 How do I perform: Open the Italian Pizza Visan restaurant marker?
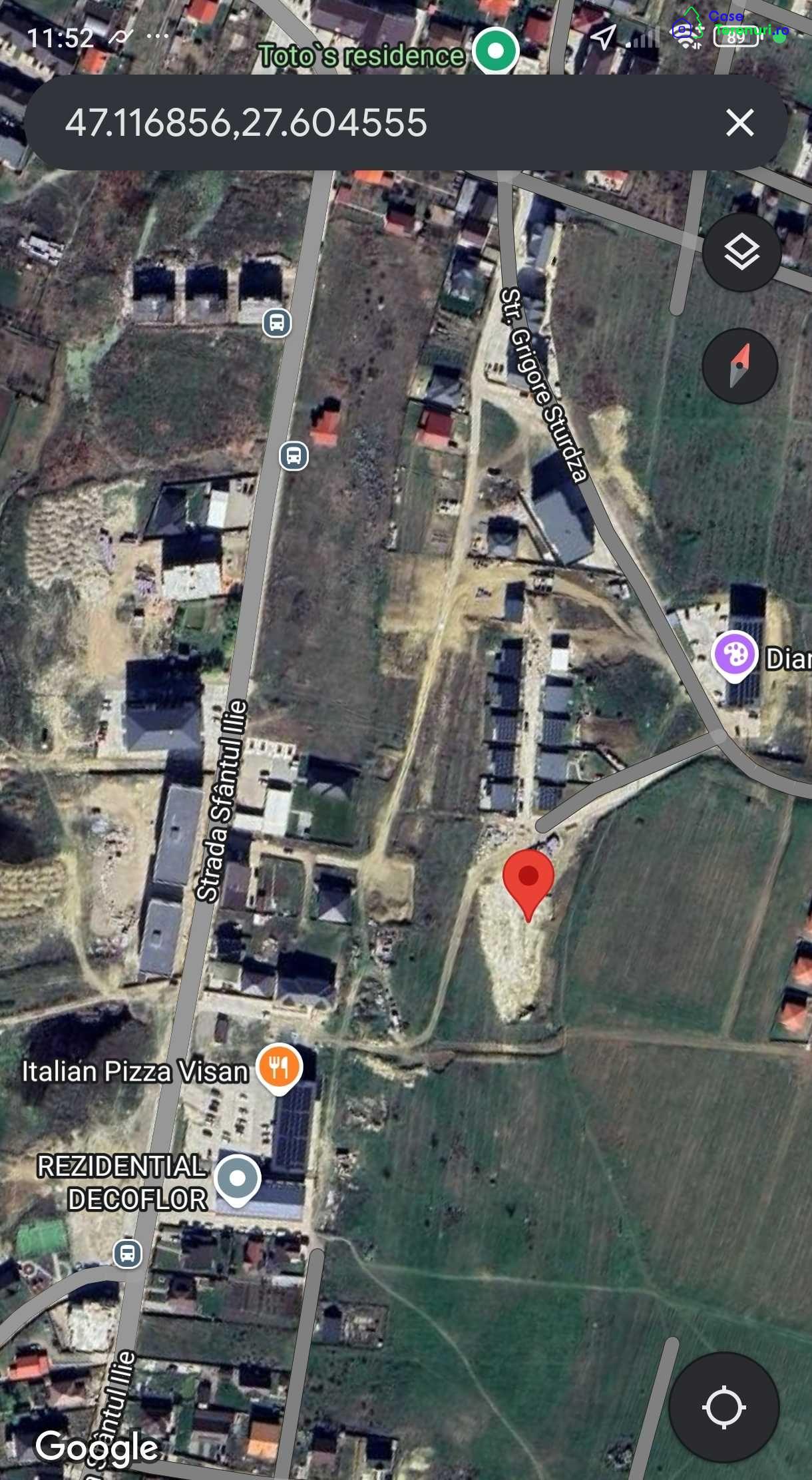(280, 1067)
